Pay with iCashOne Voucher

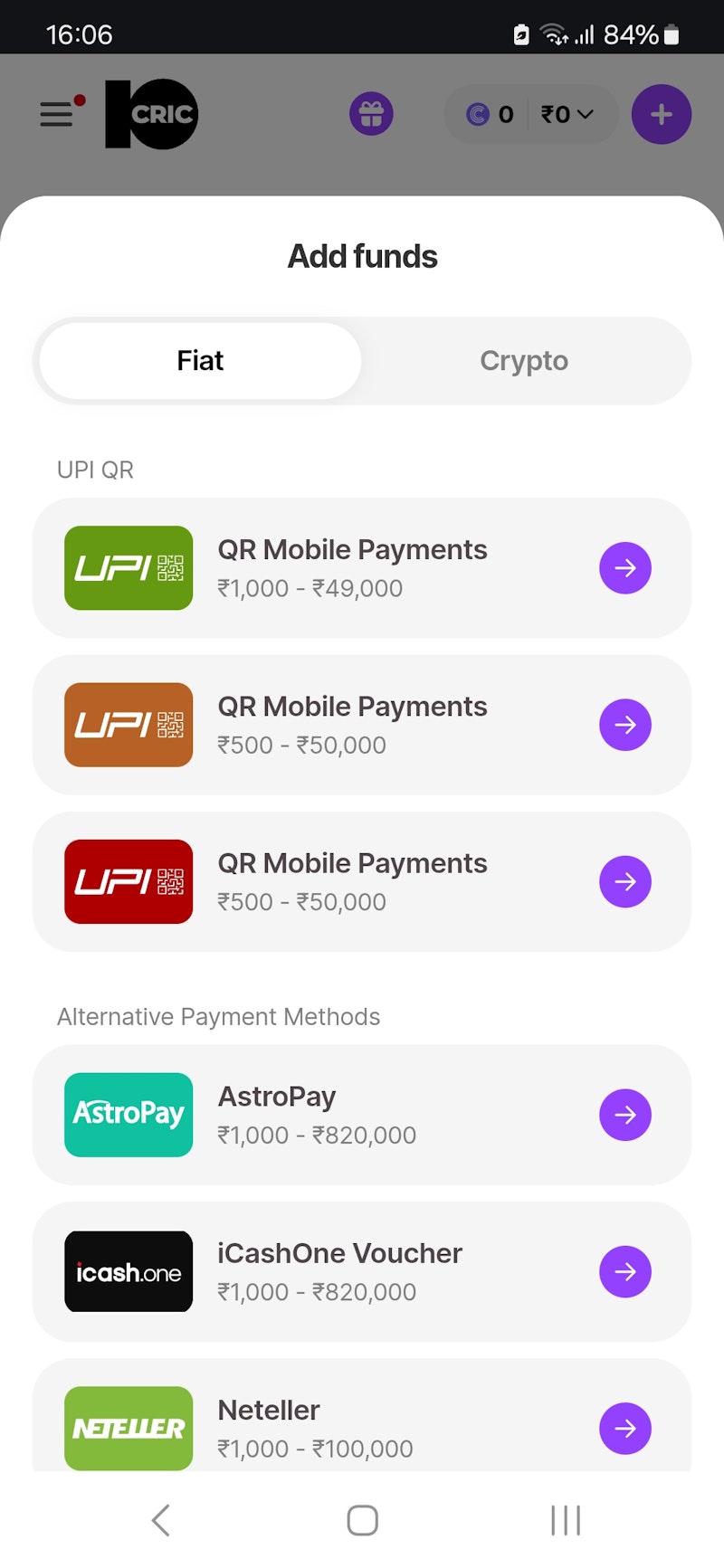(362, 1271)
